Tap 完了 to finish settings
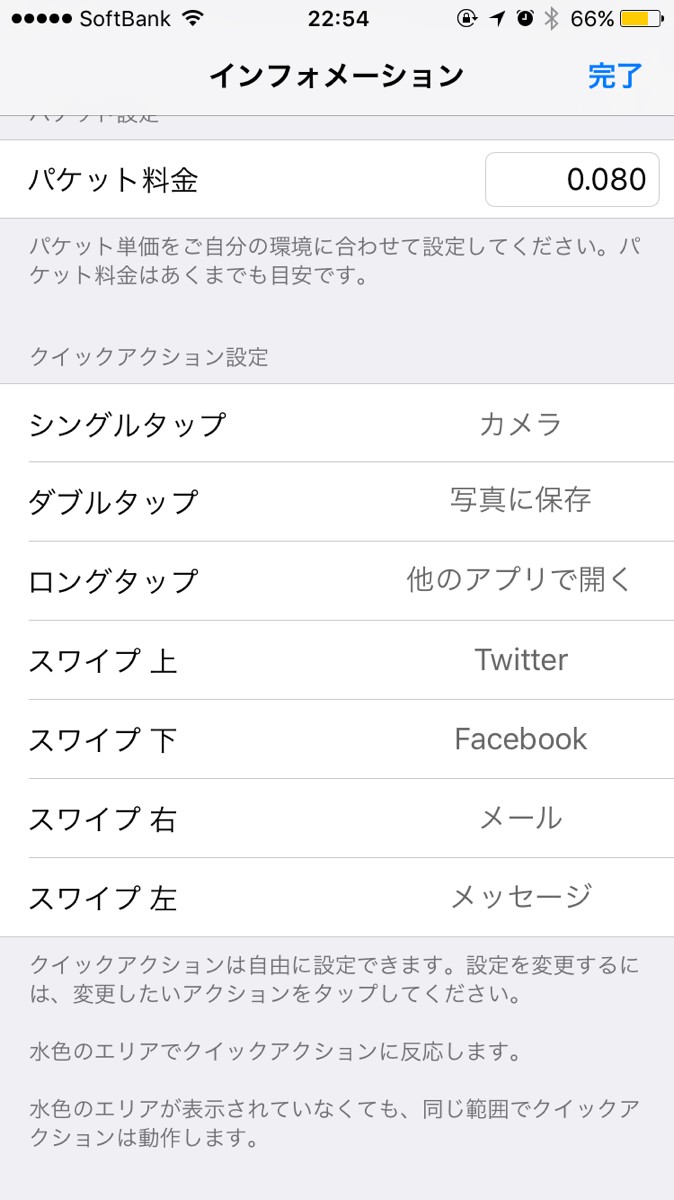Image resolution: width=674 pixels, height=1200 pixels. tap(614, 76)
